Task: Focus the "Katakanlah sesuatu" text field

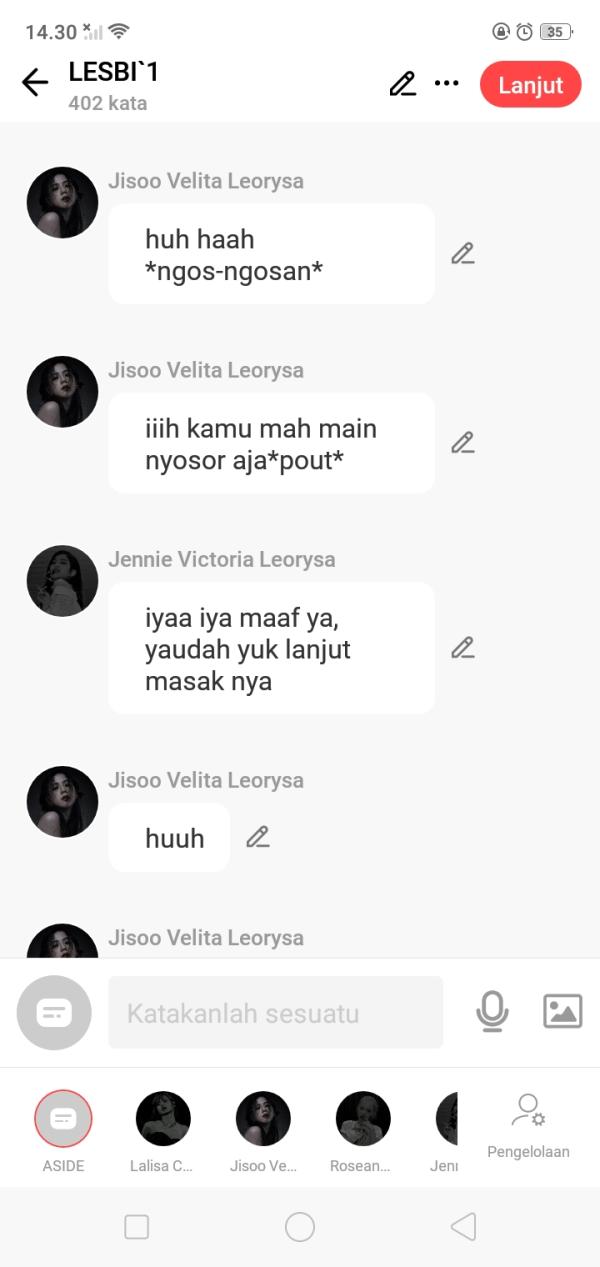Action: click(x=275, y=1013)
